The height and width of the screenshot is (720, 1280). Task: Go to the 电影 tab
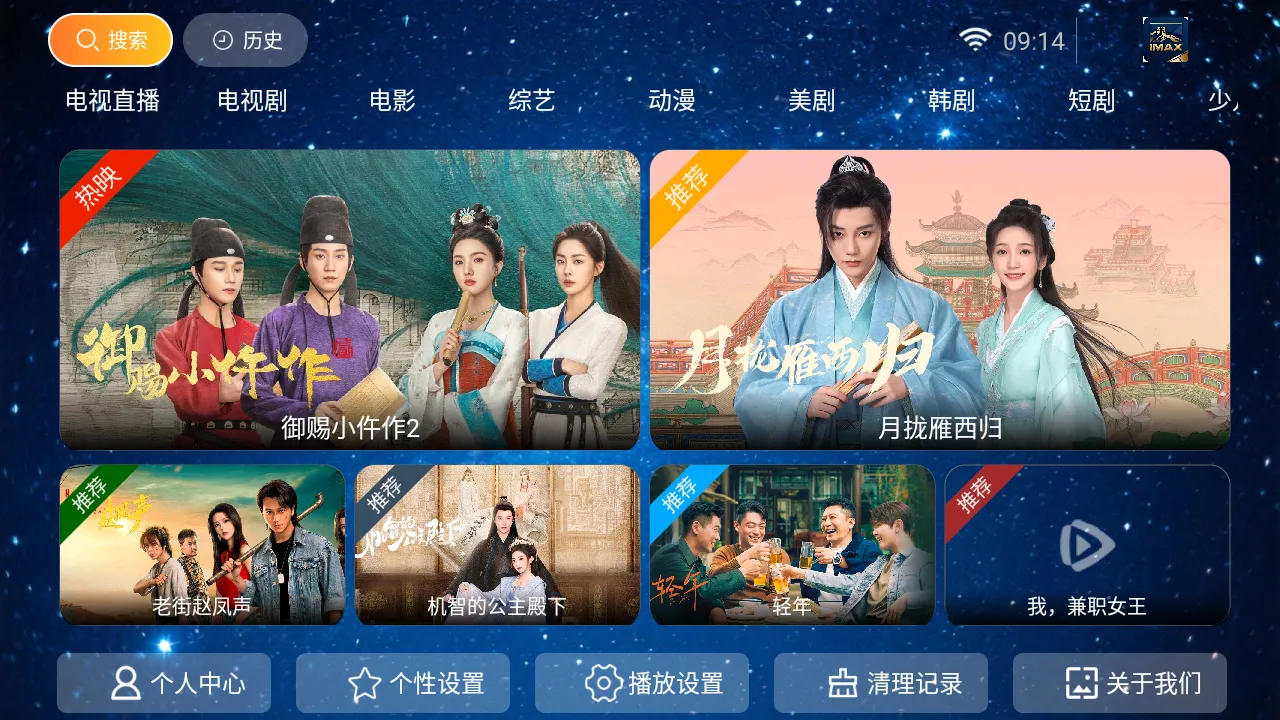click(x=392, y=101)
